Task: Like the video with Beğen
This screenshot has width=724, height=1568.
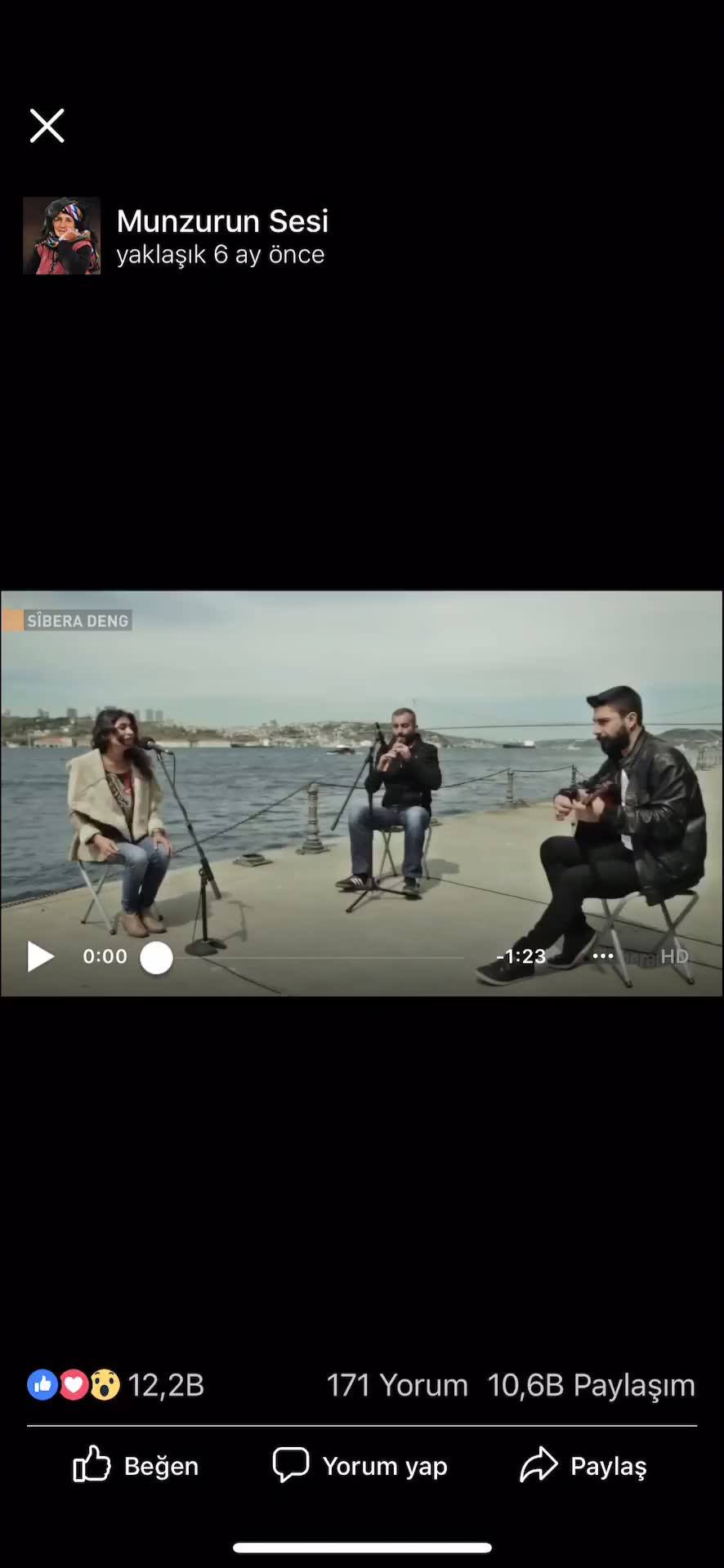Action: [136, 1466]
